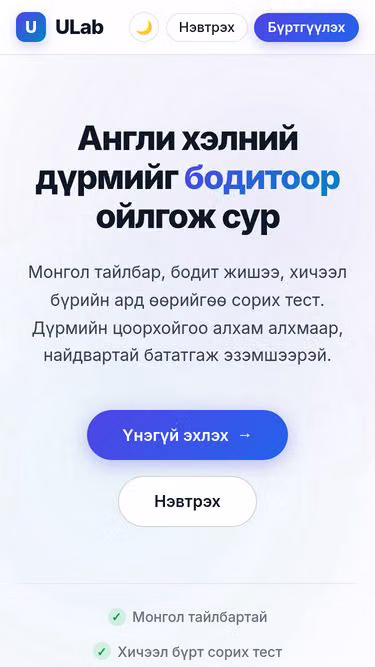The image size is (375, 667).
Task: Open the ULab logo home link
Action: [x=60, y=27]
